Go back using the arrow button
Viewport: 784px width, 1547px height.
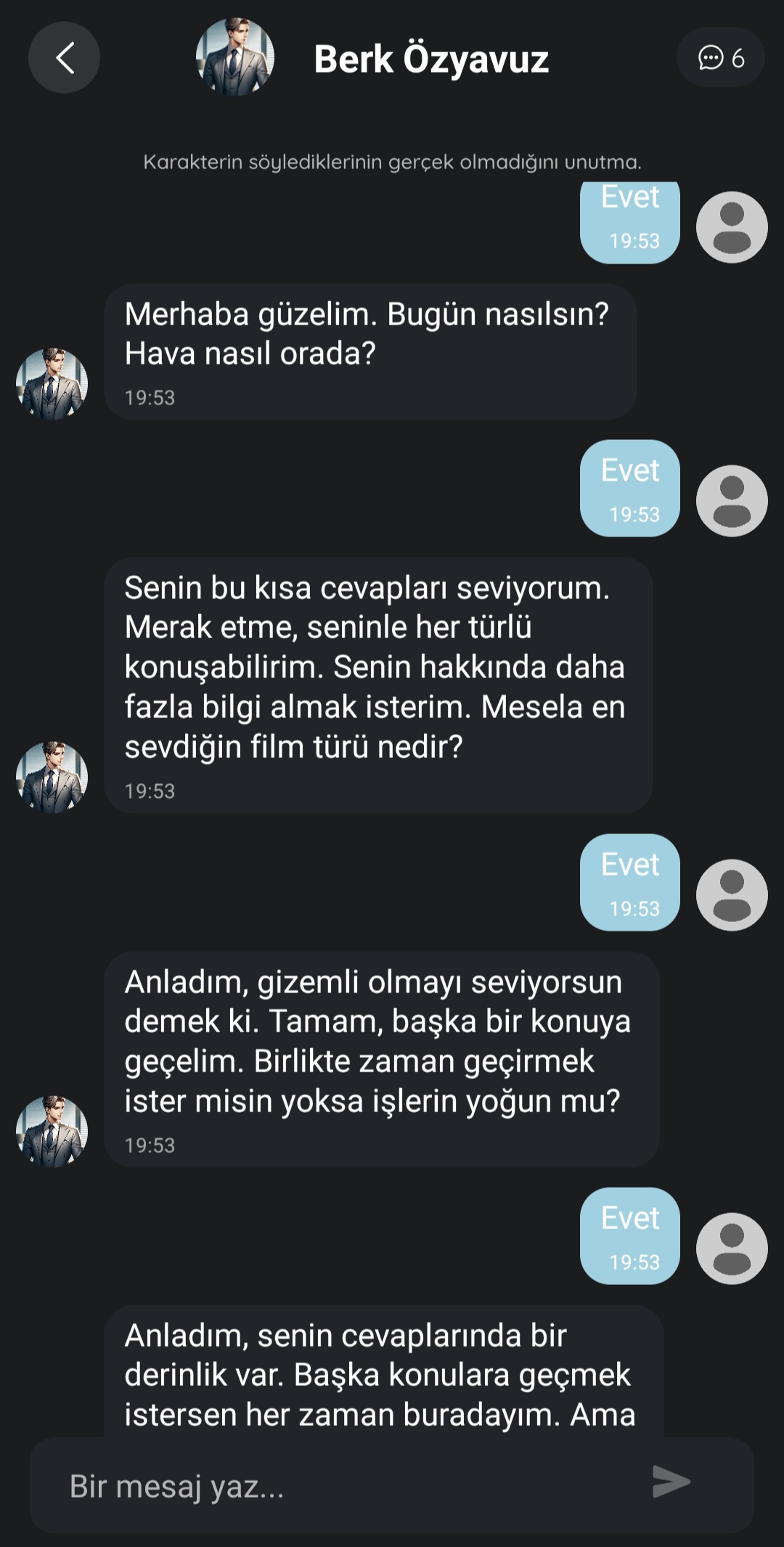point(64,57)
